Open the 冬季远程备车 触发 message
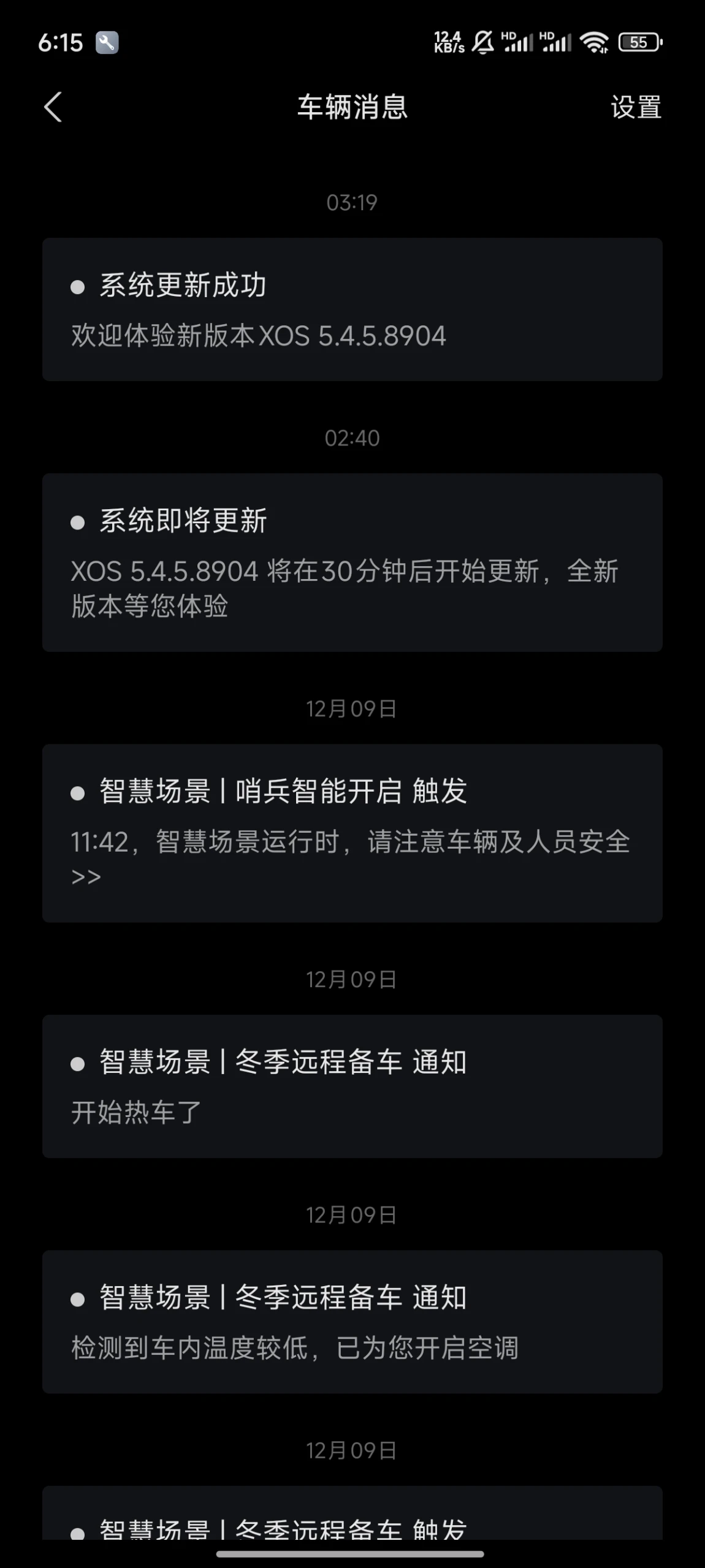Image resolution: width=705 pixels, height=1568 pixels. tap(352, 1512)
